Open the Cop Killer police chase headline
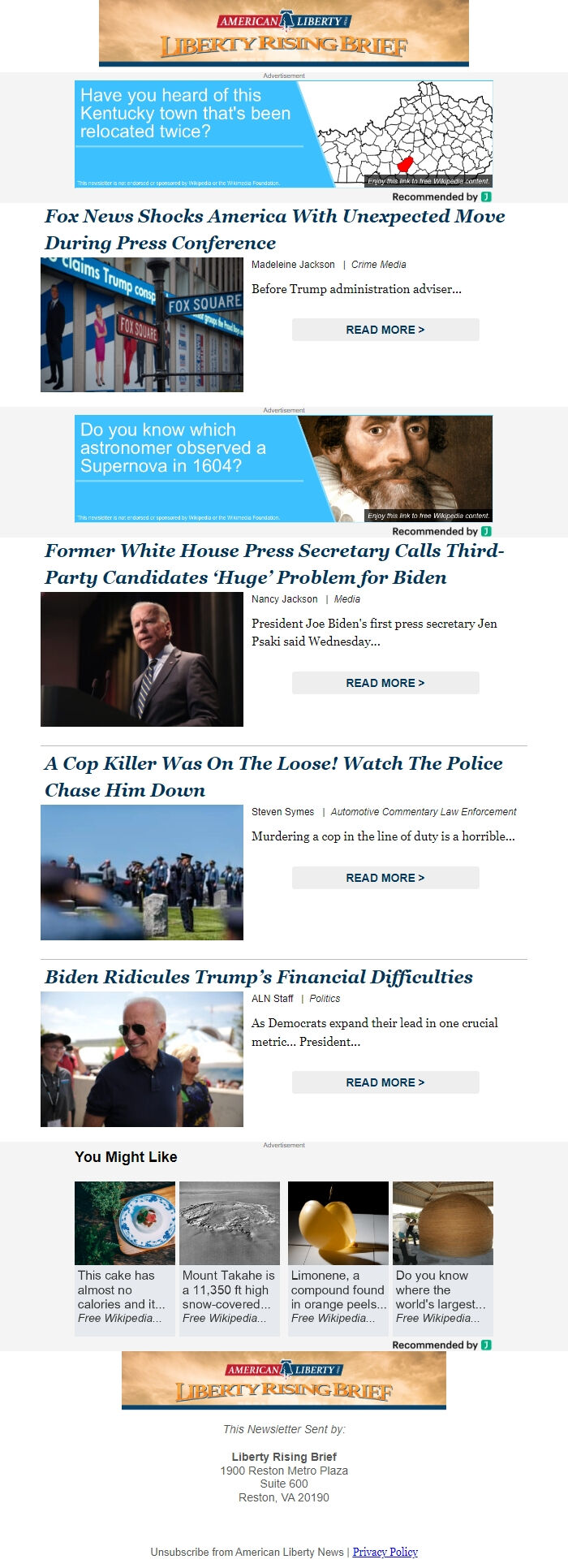Image resolution: width=568 pixels, height=1568 pixels. [x=273, y=776]
